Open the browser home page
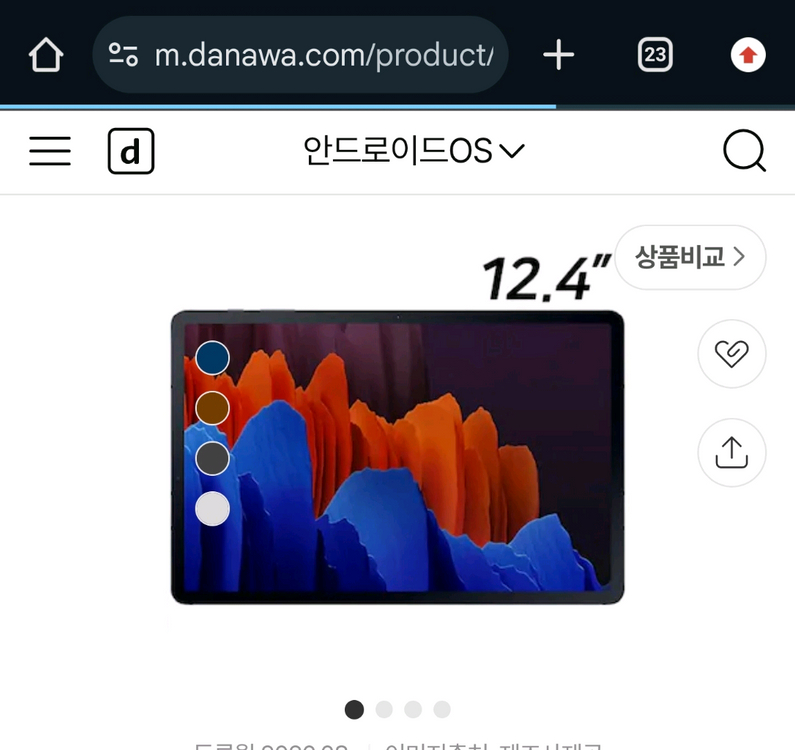The width and height of the screenshot is (795, 750). (46, 55)
